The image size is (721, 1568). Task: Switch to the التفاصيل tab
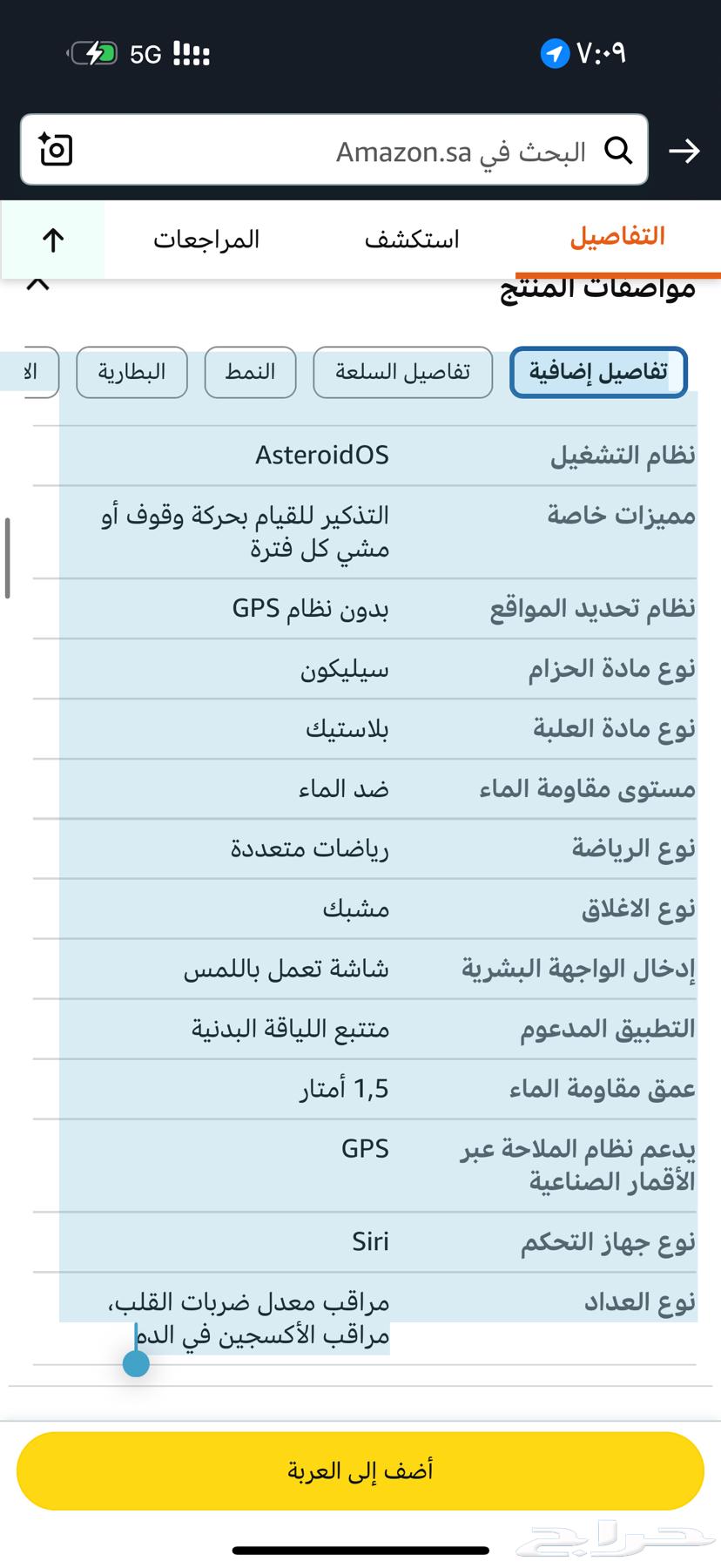tap(617, 238)
